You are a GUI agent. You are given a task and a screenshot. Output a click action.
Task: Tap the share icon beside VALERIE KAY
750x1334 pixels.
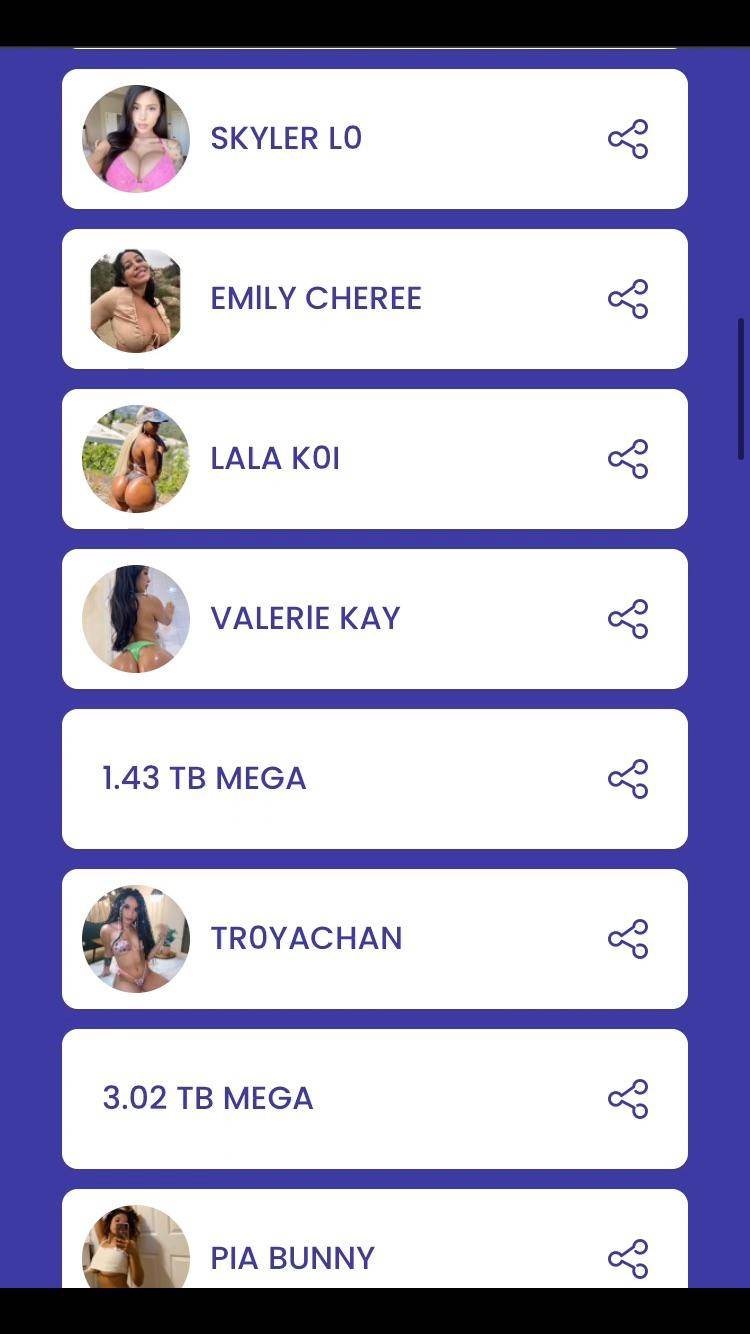[x=628, y=619]
